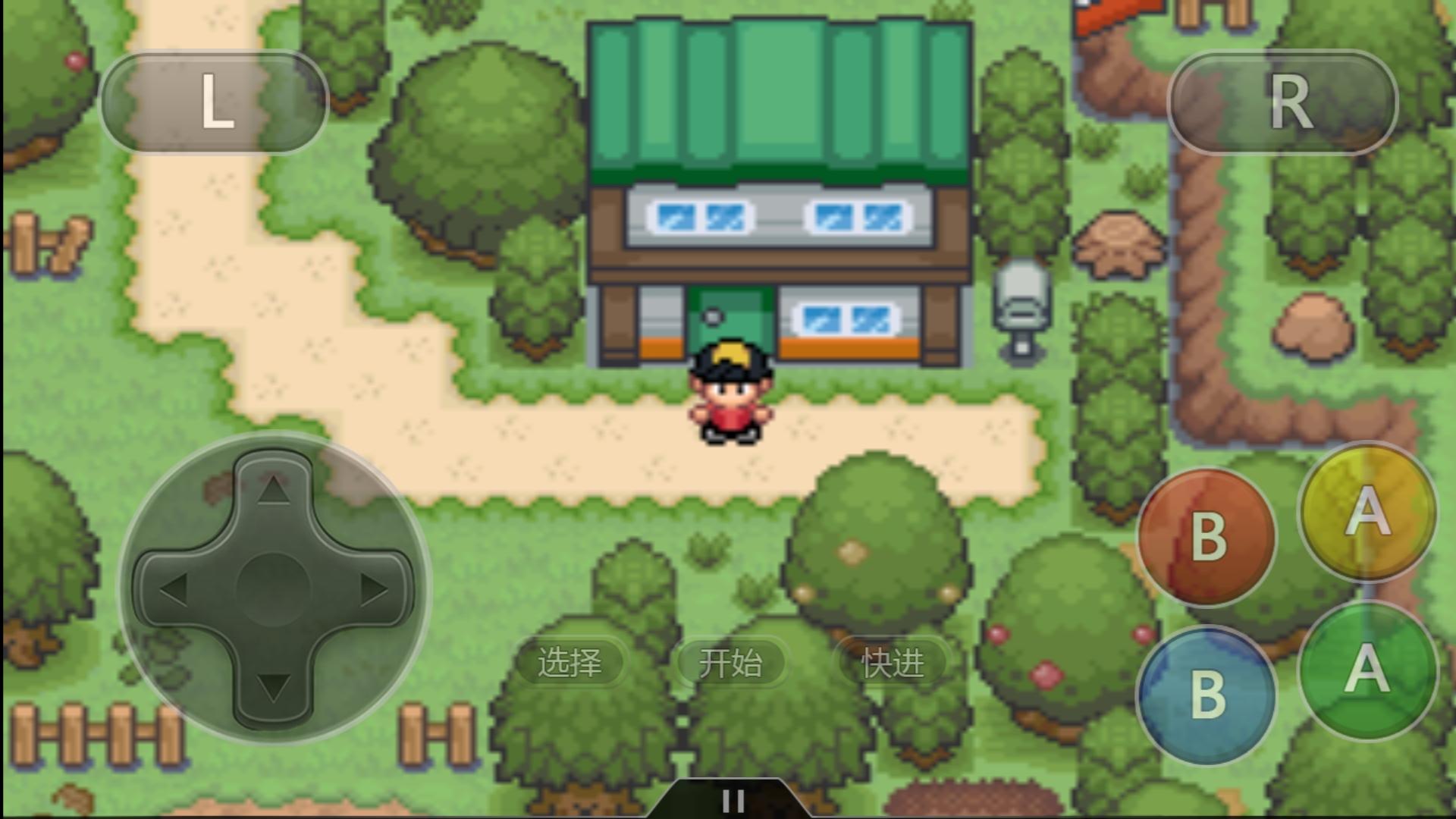1456x819 pixels.
Task: Pause the emulator via bottom pause tab
Action: coord(732,800)
